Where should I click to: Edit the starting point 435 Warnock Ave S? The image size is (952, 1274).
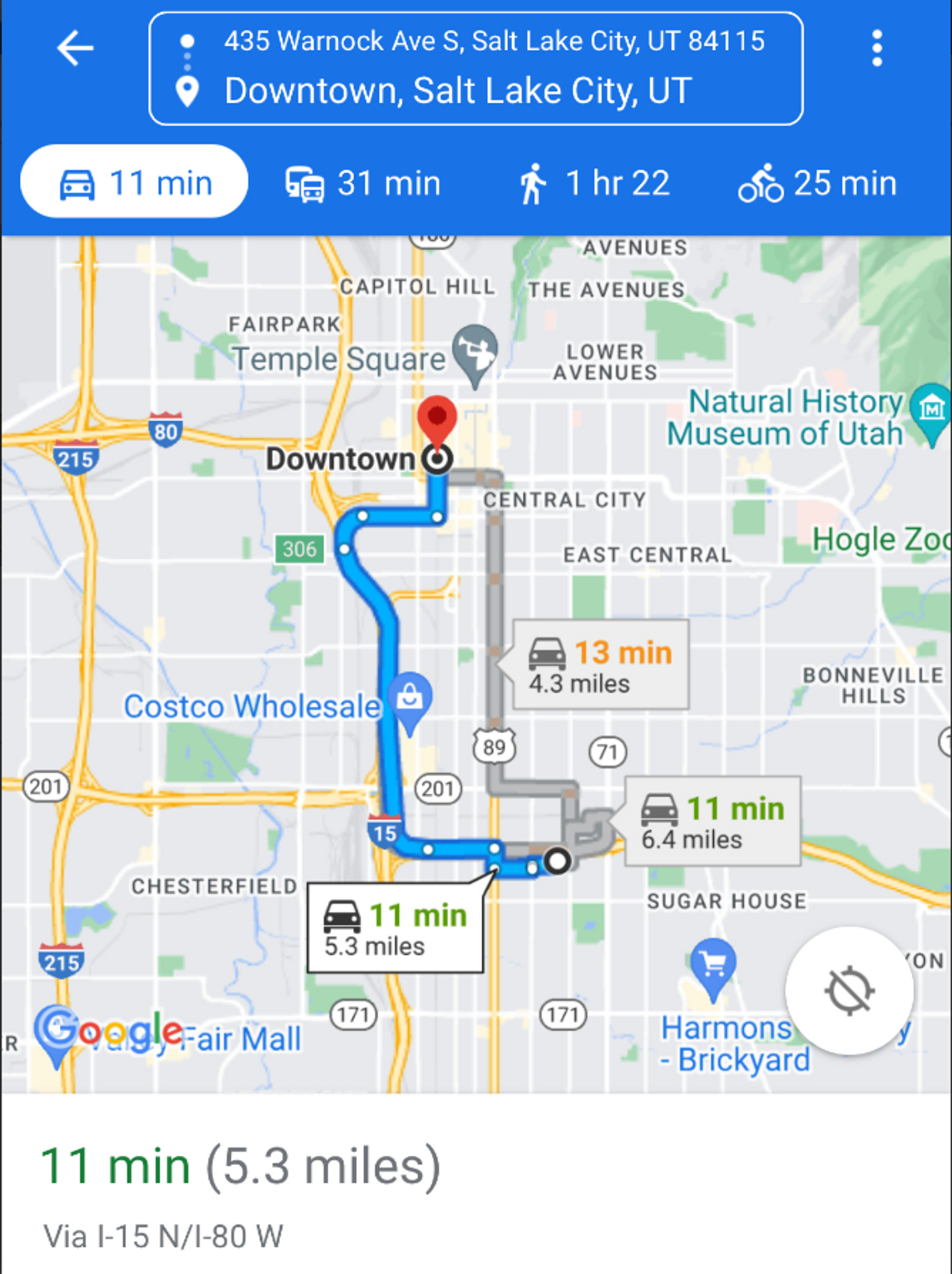[494, 41]
